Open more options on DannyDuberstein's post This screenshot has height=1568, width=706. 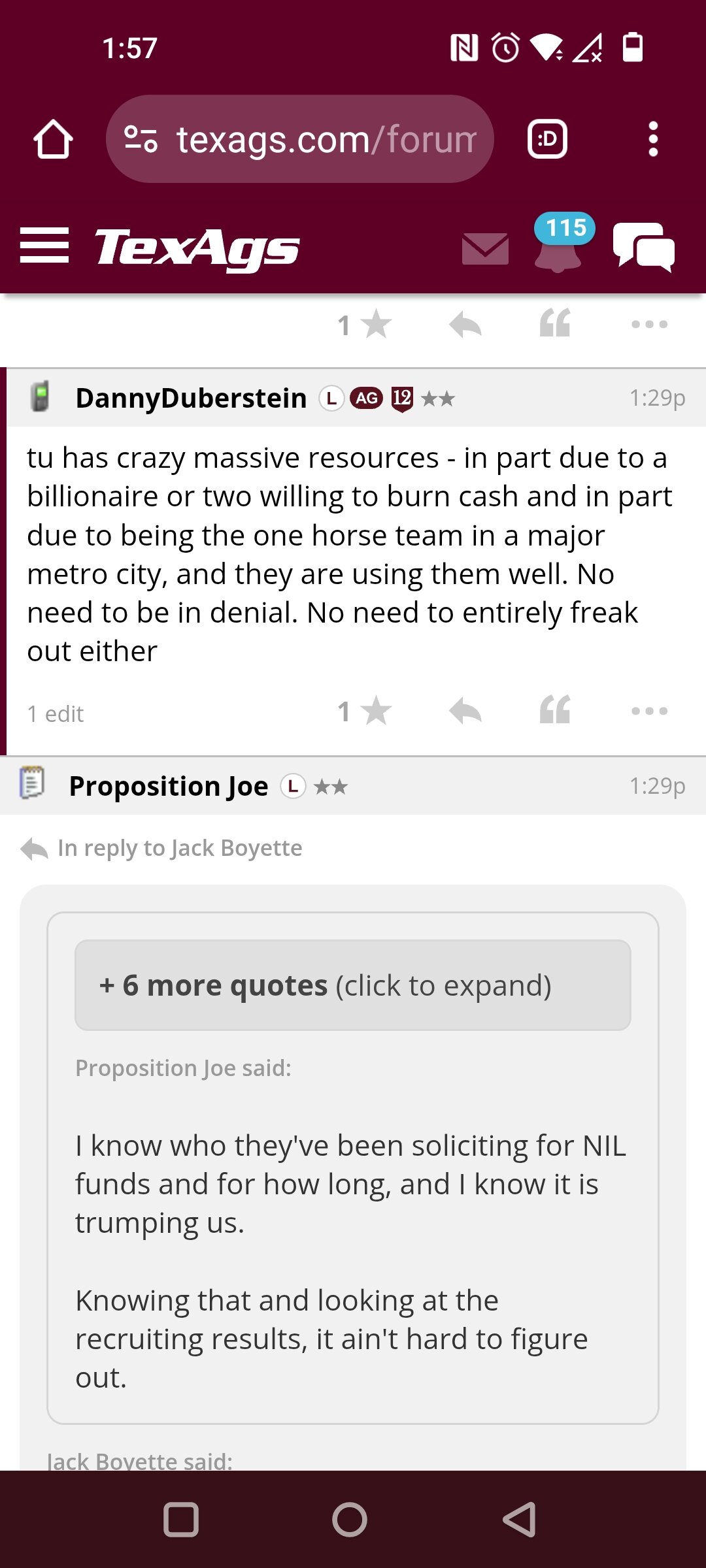649,711
